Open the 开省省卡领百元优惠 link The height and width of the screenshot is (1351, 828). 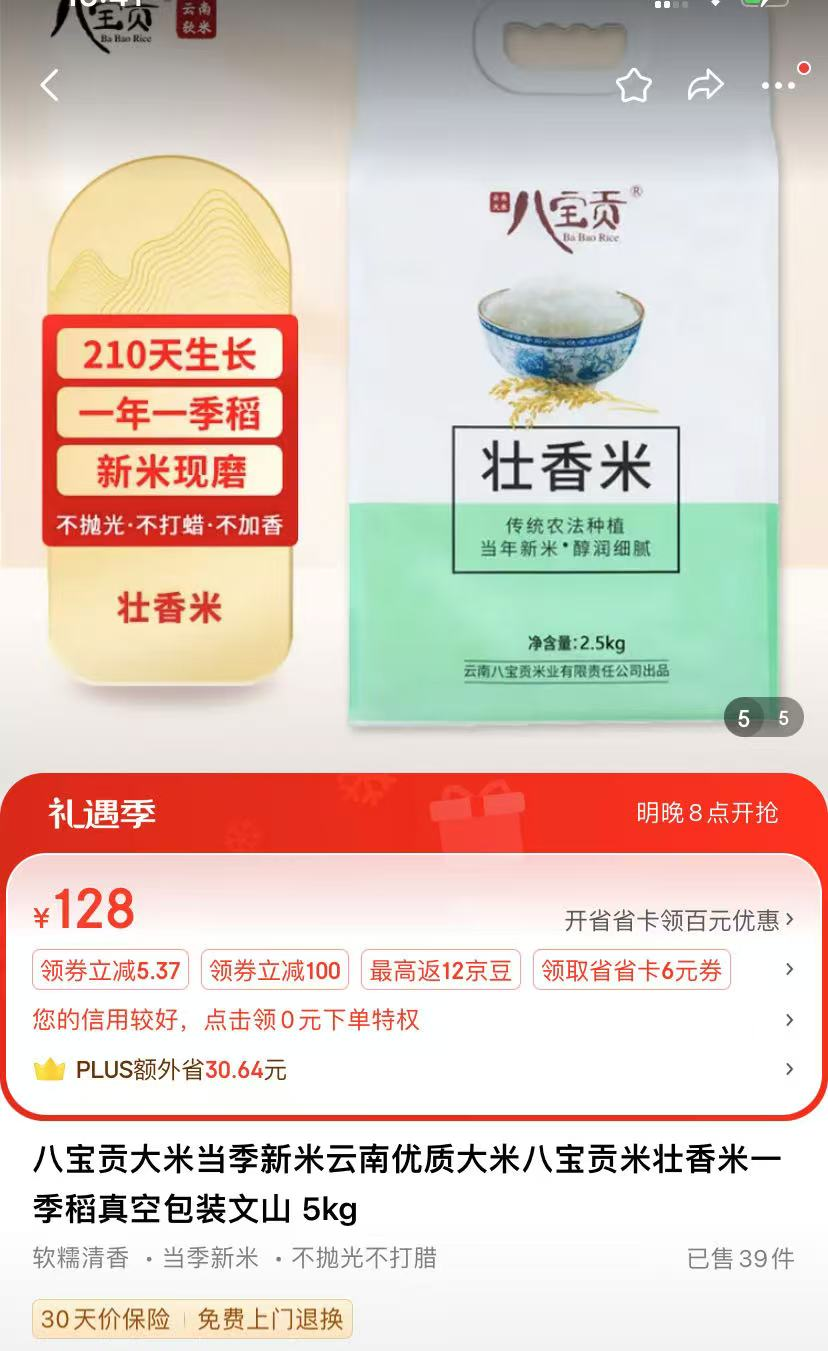(680, 920)
